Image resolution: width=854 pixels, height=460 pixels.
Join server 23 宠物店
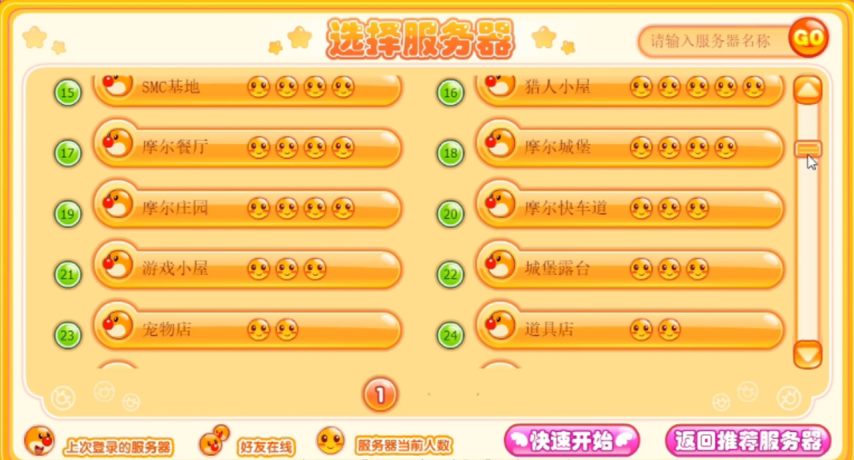coord(246,328)
